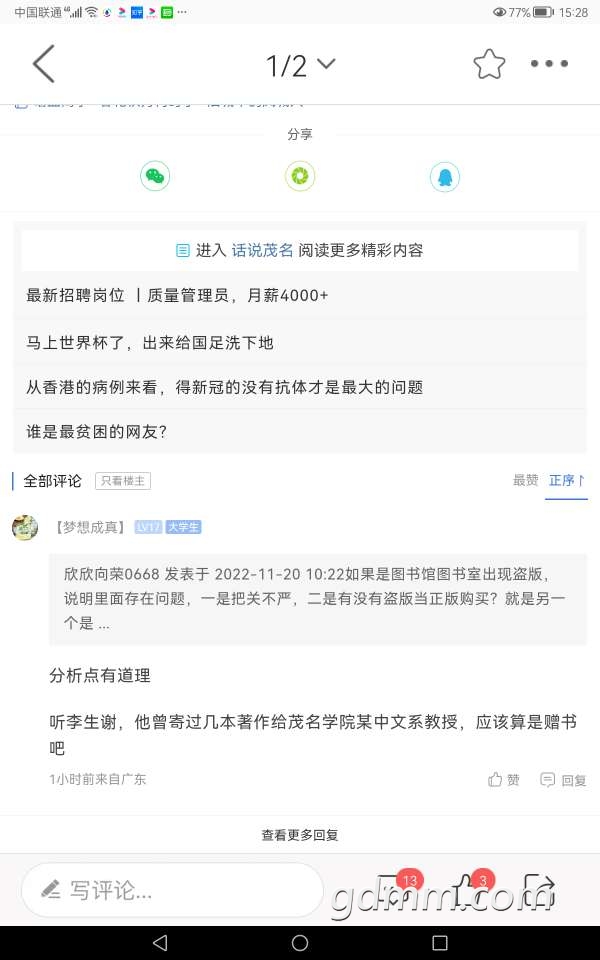Open the 1/2 page selector dropdown
Viewport: 600px width, 960px height.
[x=300, y=66]
